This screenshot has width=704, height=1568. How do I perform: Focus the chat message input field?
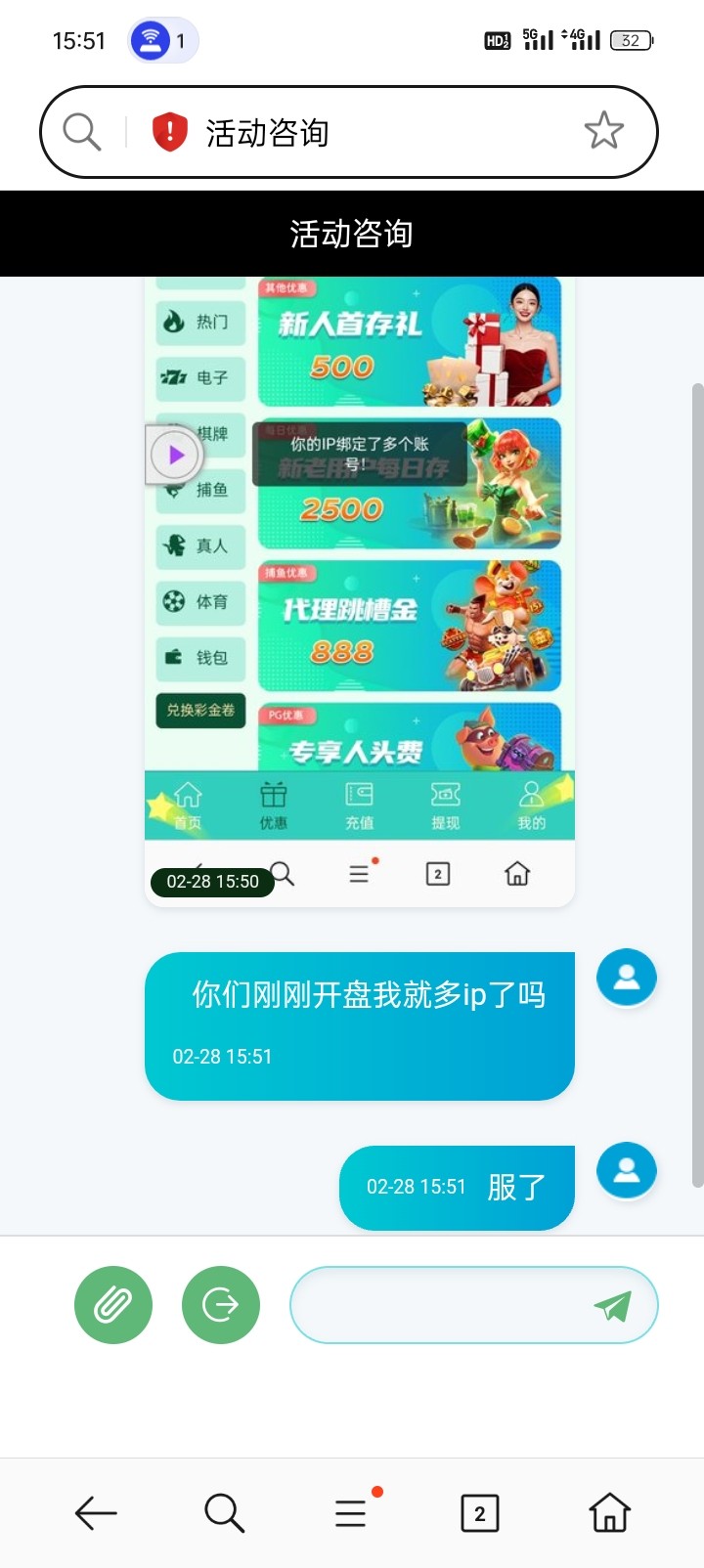440,1306
